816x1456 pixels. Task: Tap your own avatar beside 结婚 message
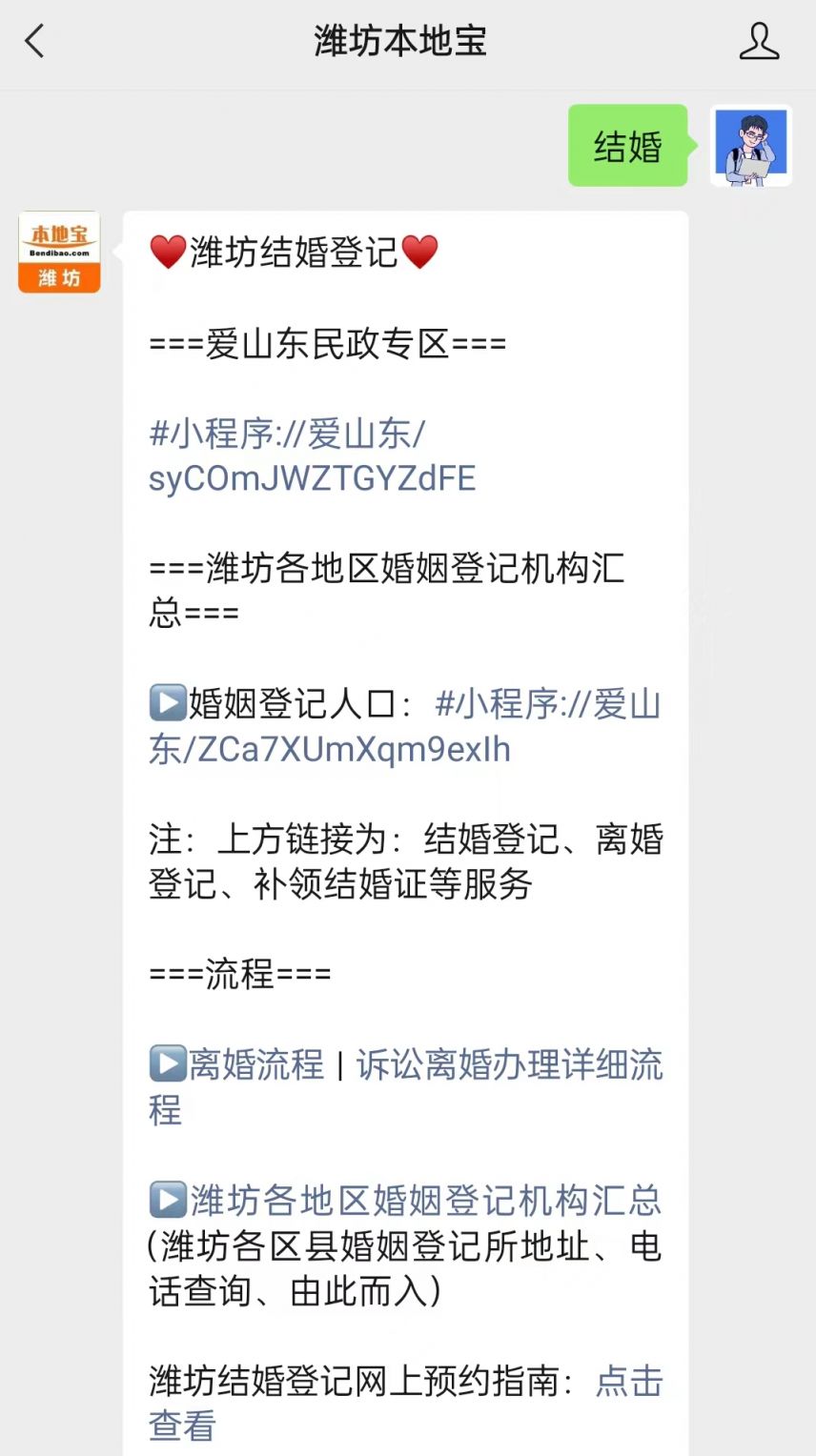click(751, 146)
